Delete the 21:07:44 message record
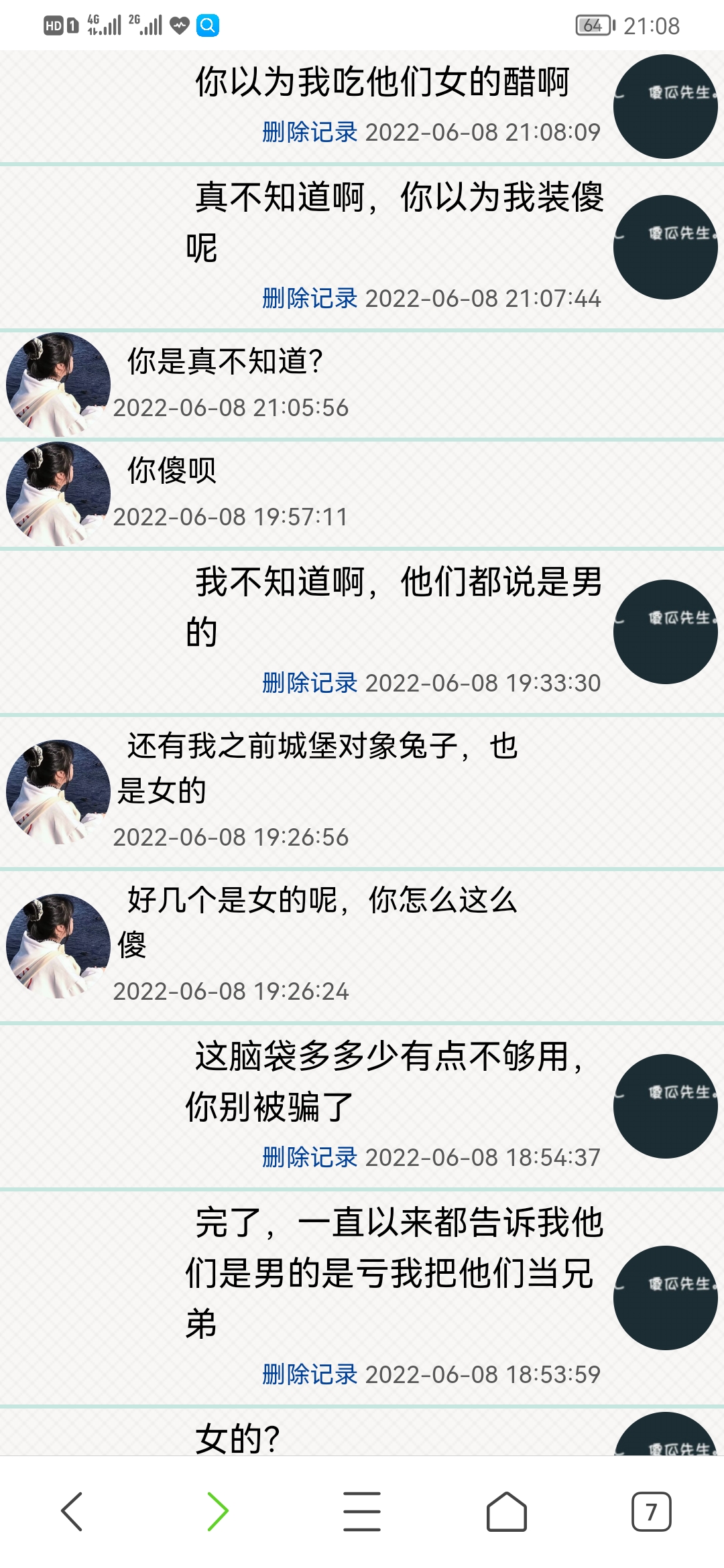724x1568 pixels. tap(310, 299)
